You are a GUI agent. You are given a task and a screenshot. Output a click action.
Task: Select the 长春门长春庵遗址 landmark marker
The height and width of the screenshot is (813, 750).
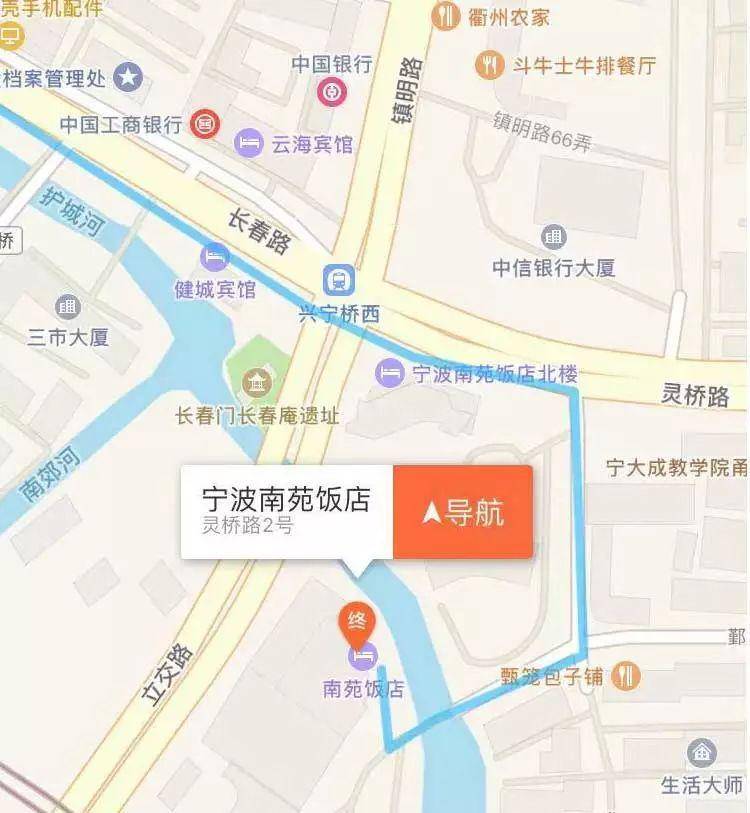coord(258,381)
